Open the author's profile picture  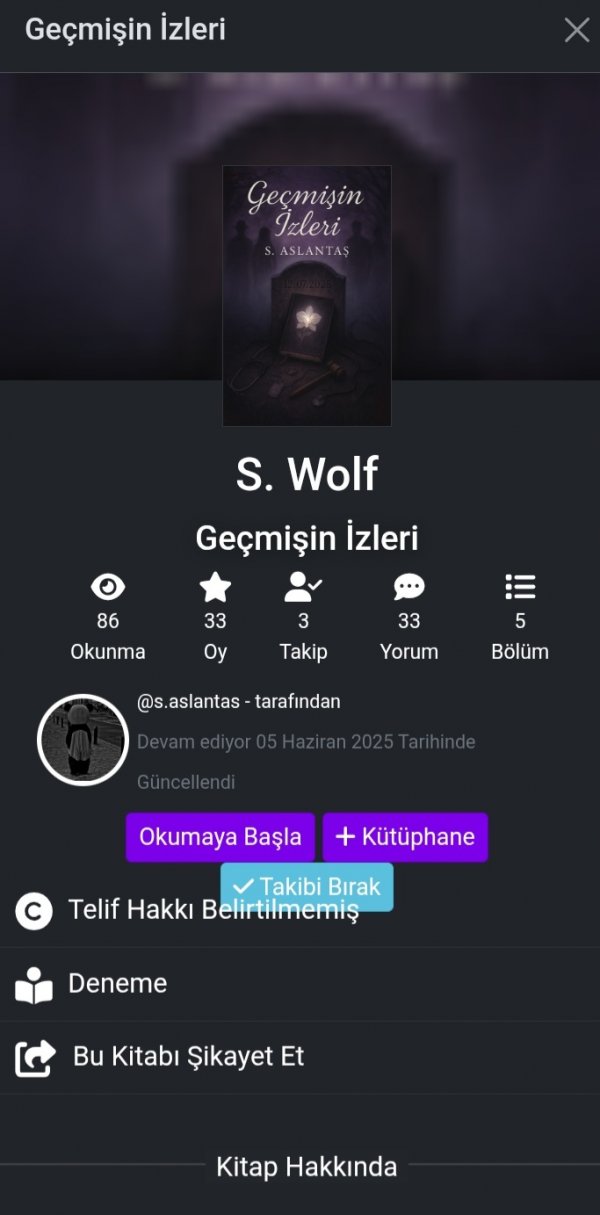pyautogui.click(x=82, y=740)
